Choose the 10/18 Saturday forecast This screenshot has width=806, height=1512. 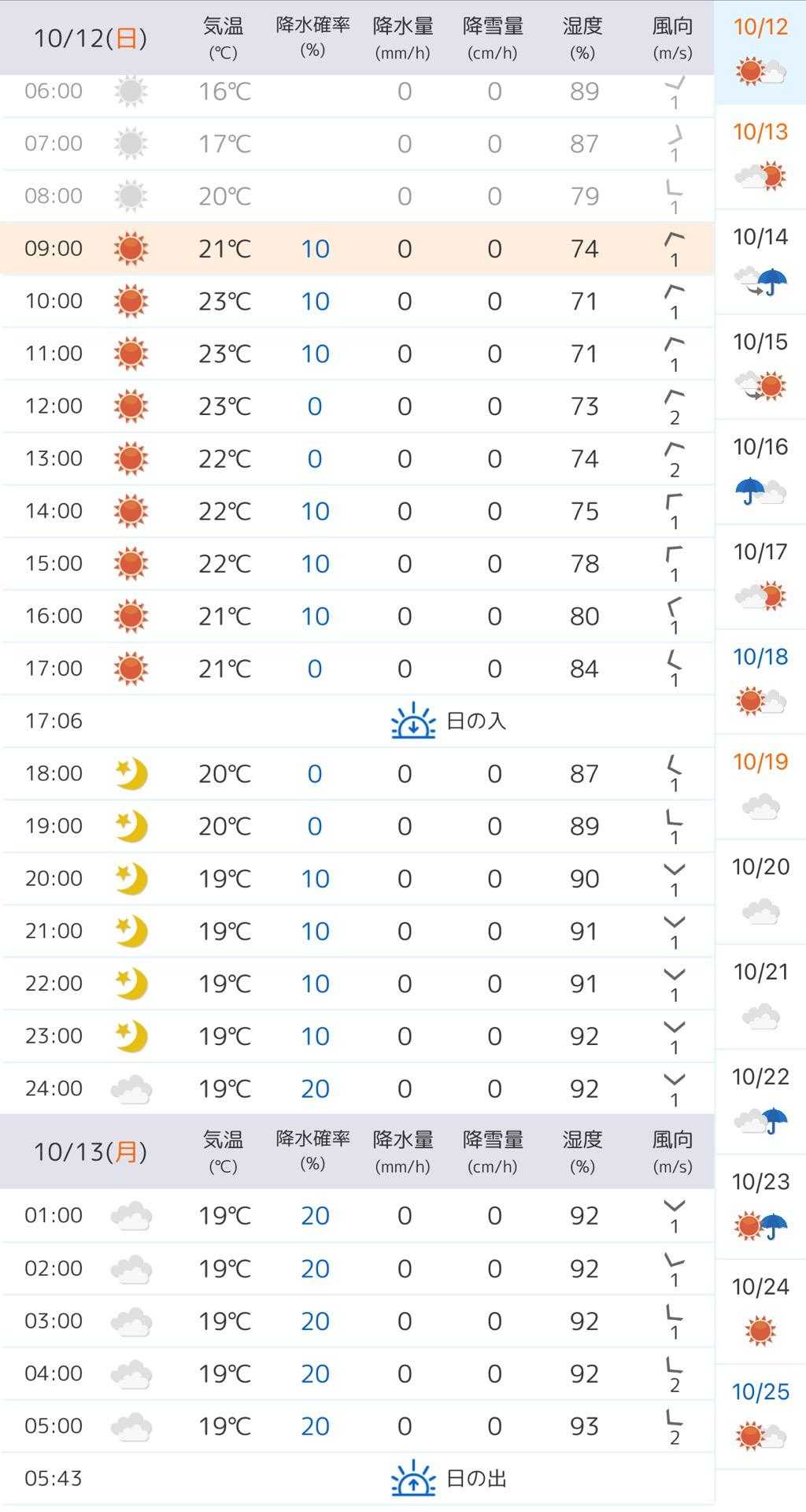[x=760, y=682]
